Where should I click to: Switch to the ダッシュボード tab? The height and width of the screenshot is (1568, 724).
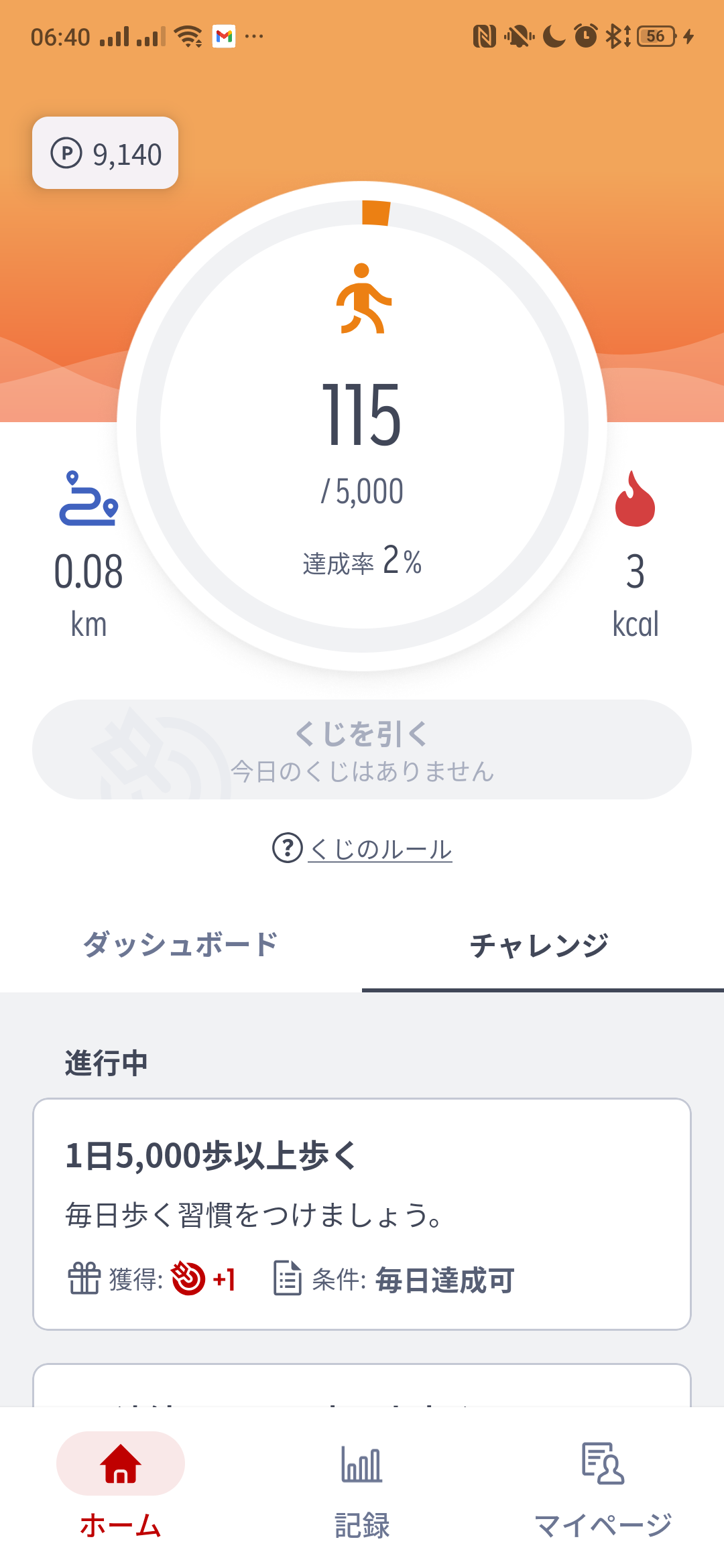click(x=181, y=945)
